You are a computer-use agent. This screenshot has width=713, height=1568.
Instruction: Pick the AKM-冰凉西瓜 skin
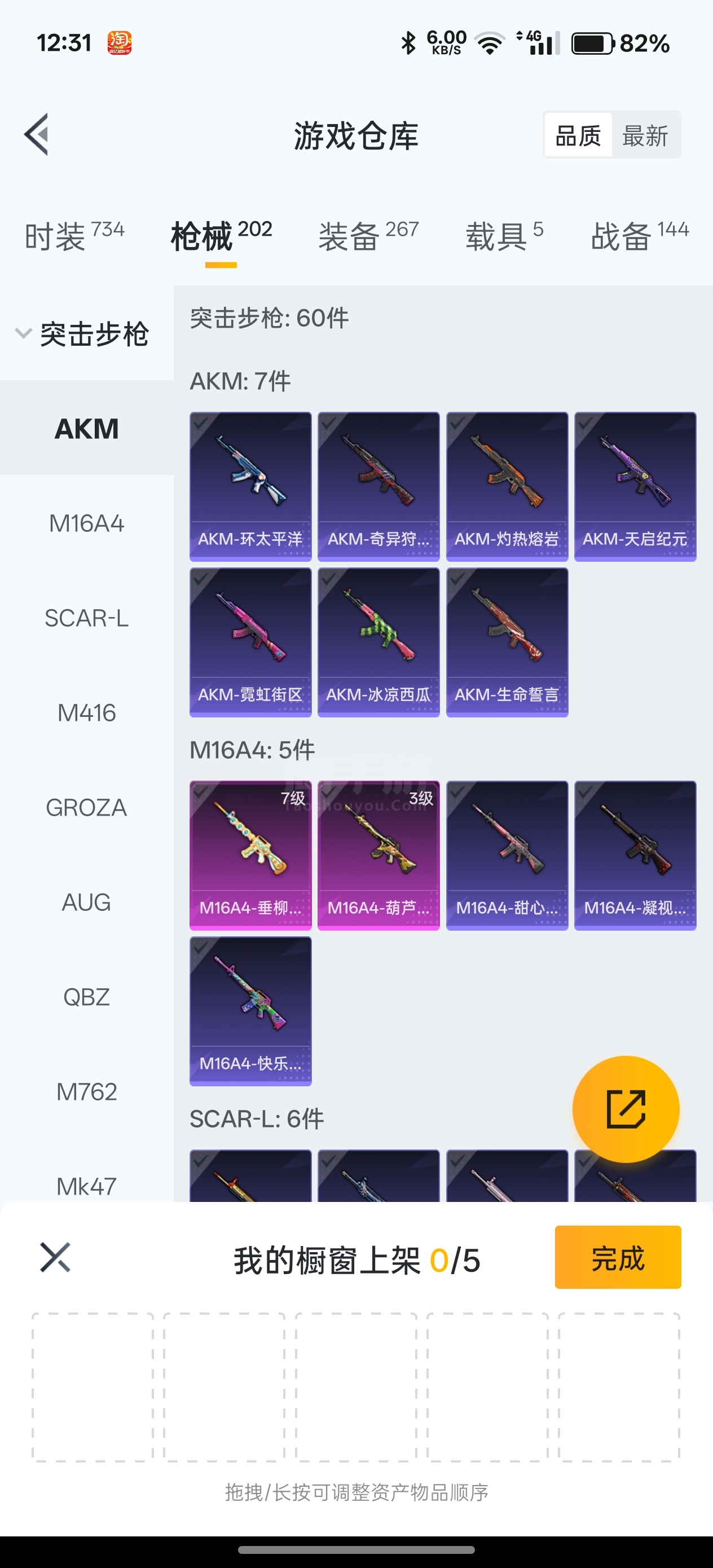pyautogui.click(x=378, y=642)
